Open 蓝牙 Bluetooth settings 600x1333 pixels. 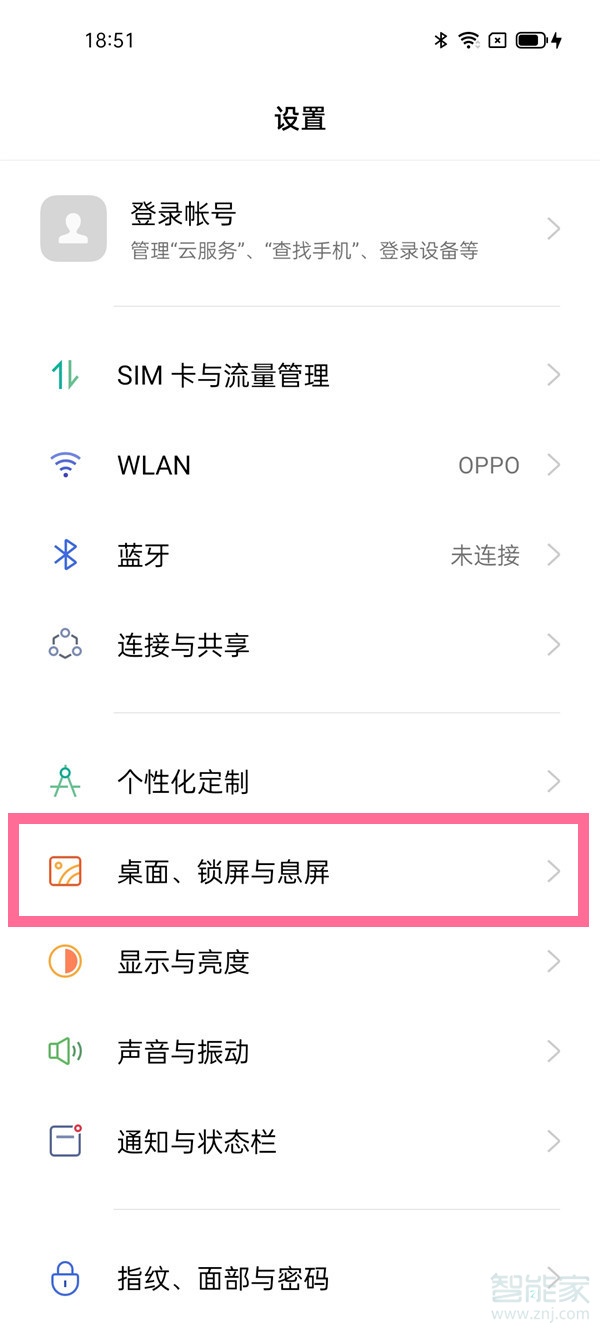point(300,555)
